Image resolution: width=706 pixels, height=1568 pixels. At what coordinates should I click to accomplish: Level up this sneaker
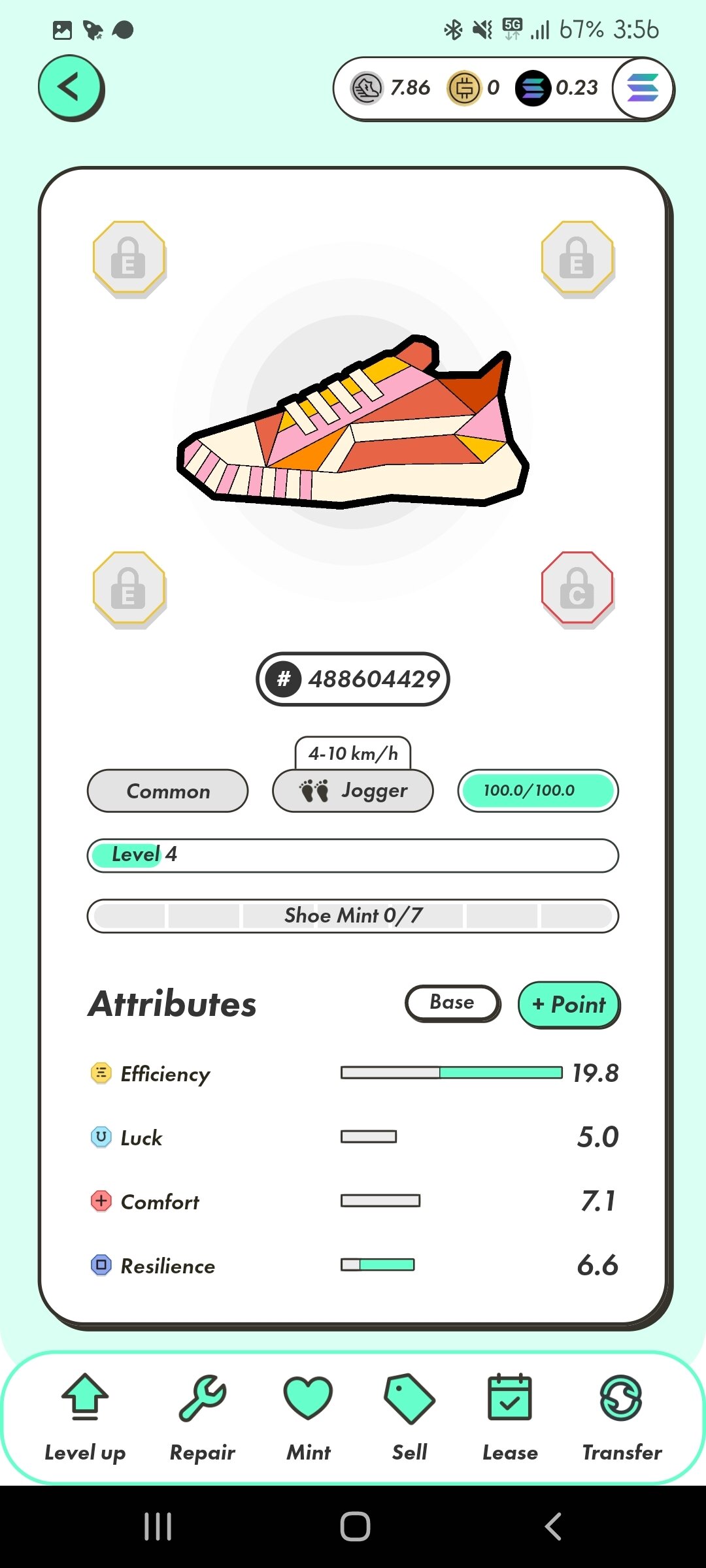[85, 1418]
